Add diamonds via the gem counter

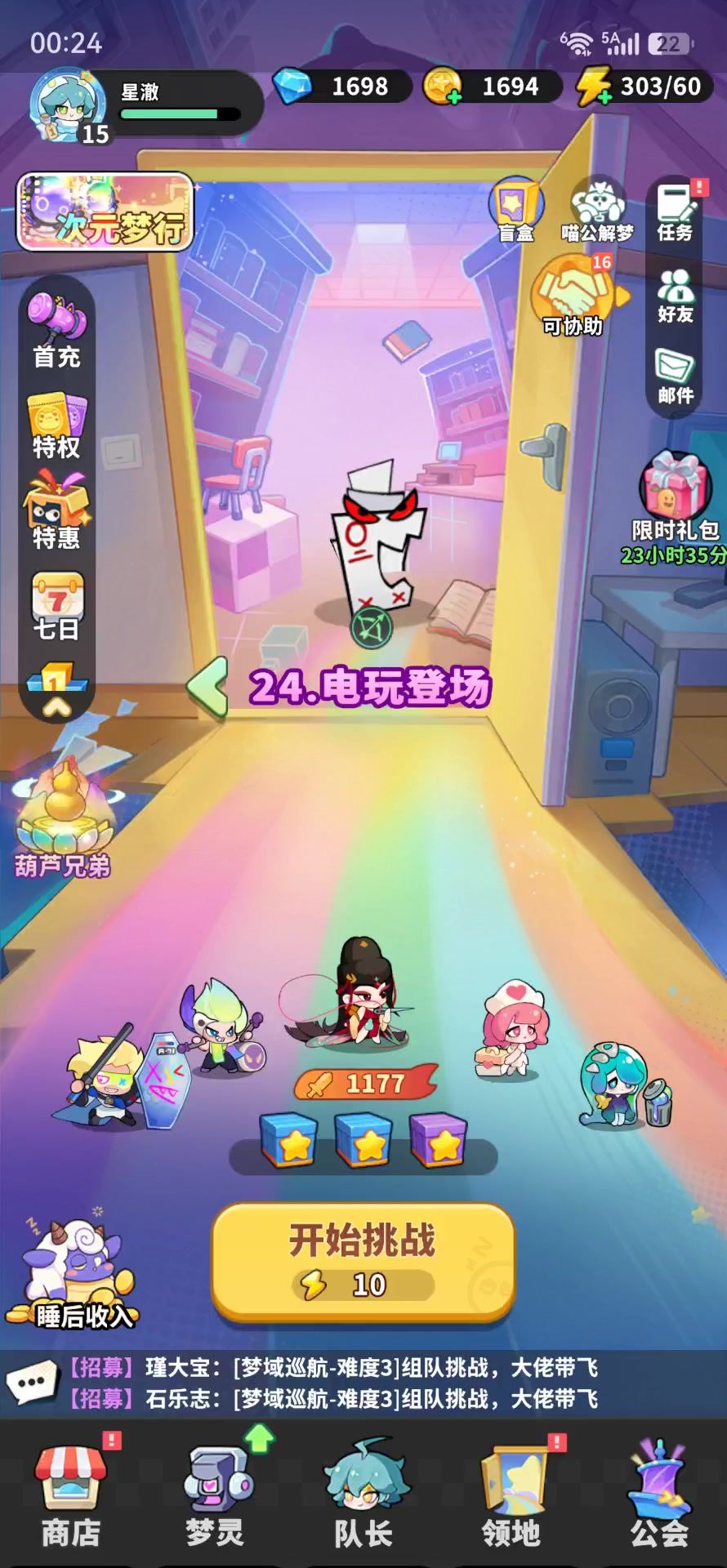pos(294,87)
